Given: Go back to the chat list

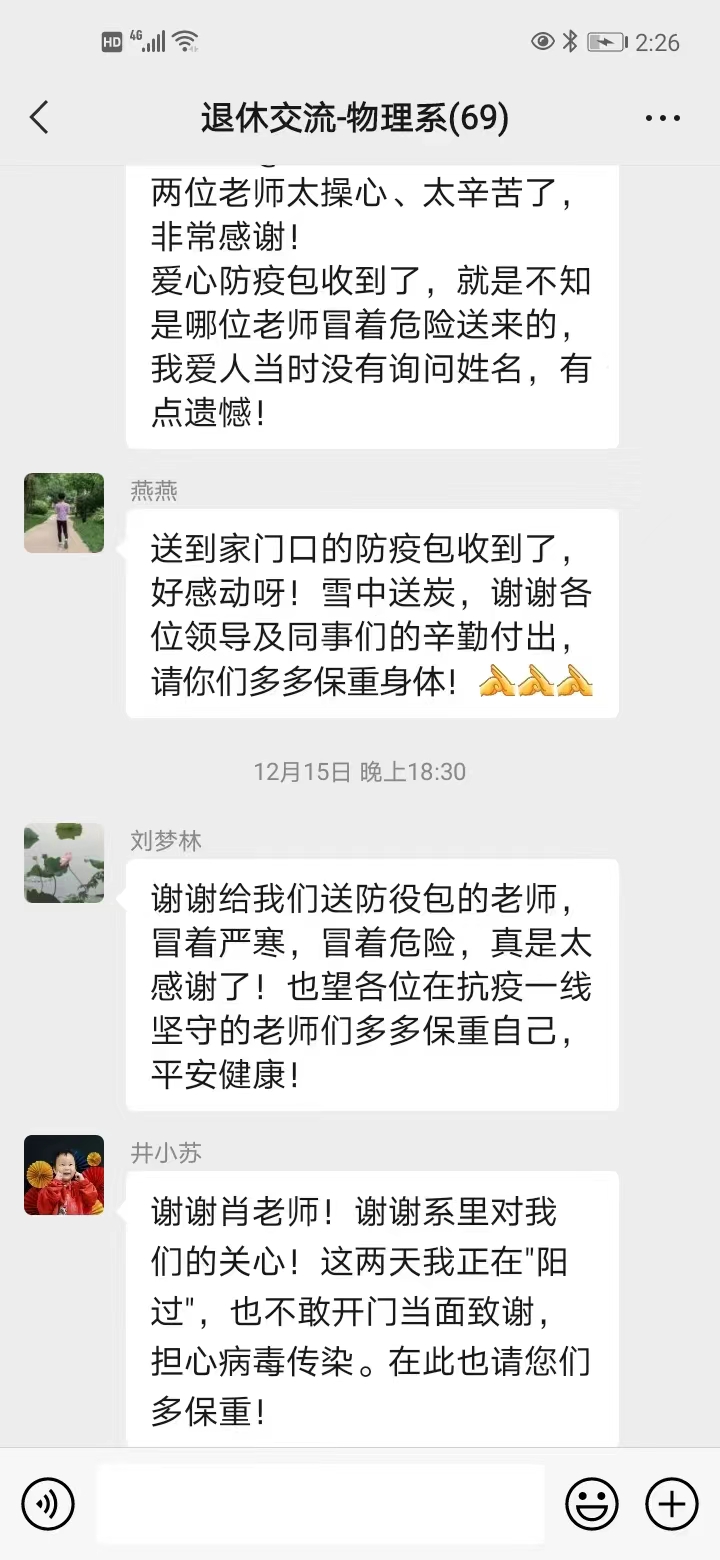Looking at the screenshot, I should point(39,118).
